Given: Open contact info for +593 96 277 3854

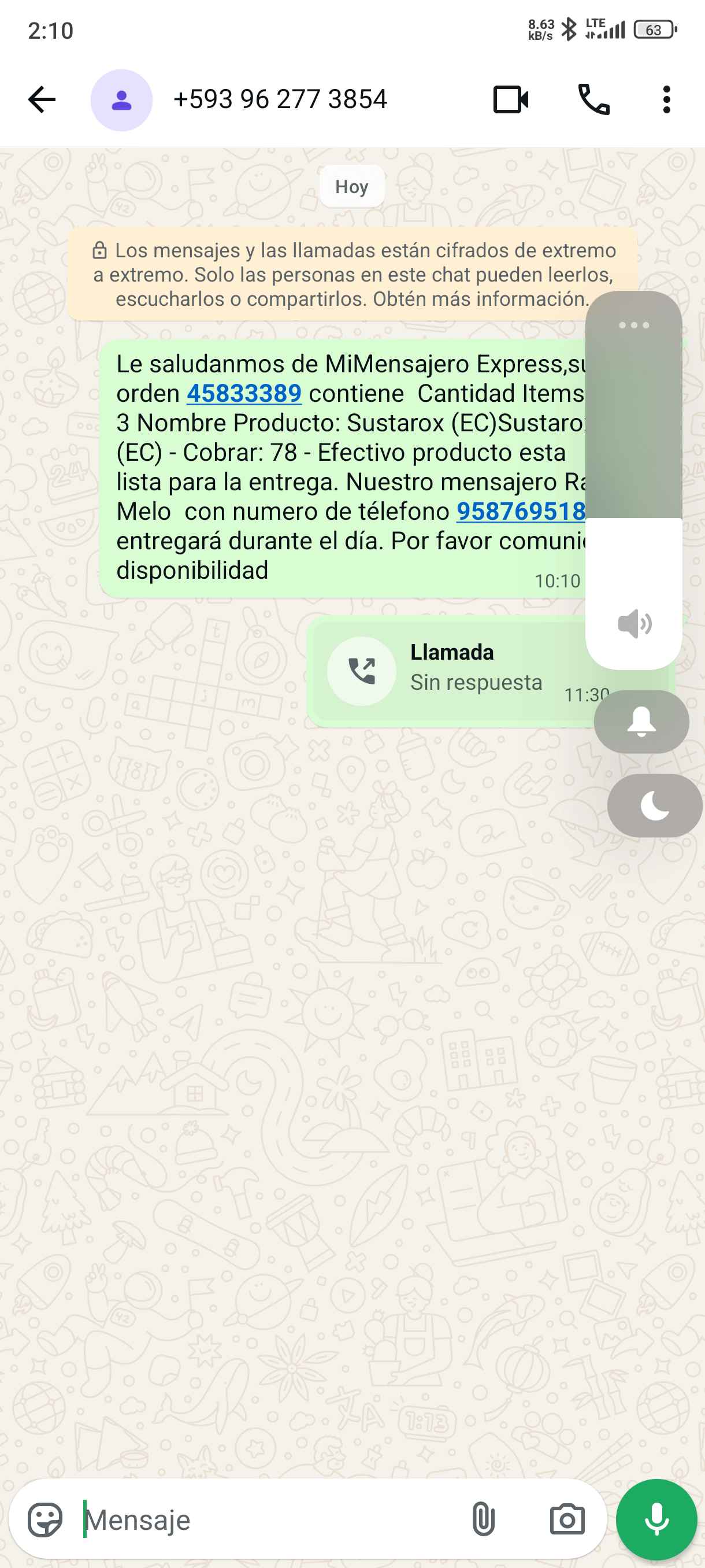Looking at the screenshot, I should [x=280, y=100].
